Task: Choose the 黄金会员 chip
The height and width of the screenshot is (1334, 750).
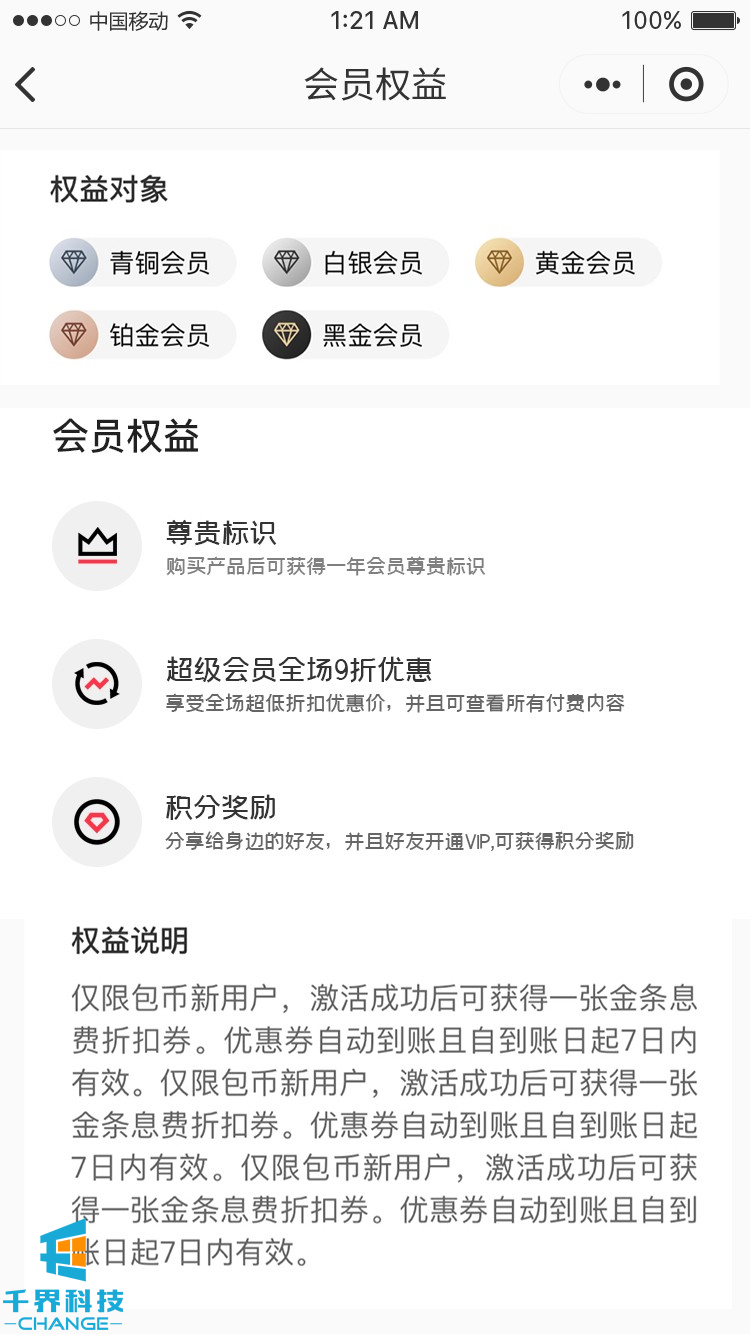Action: click(568, 263)
